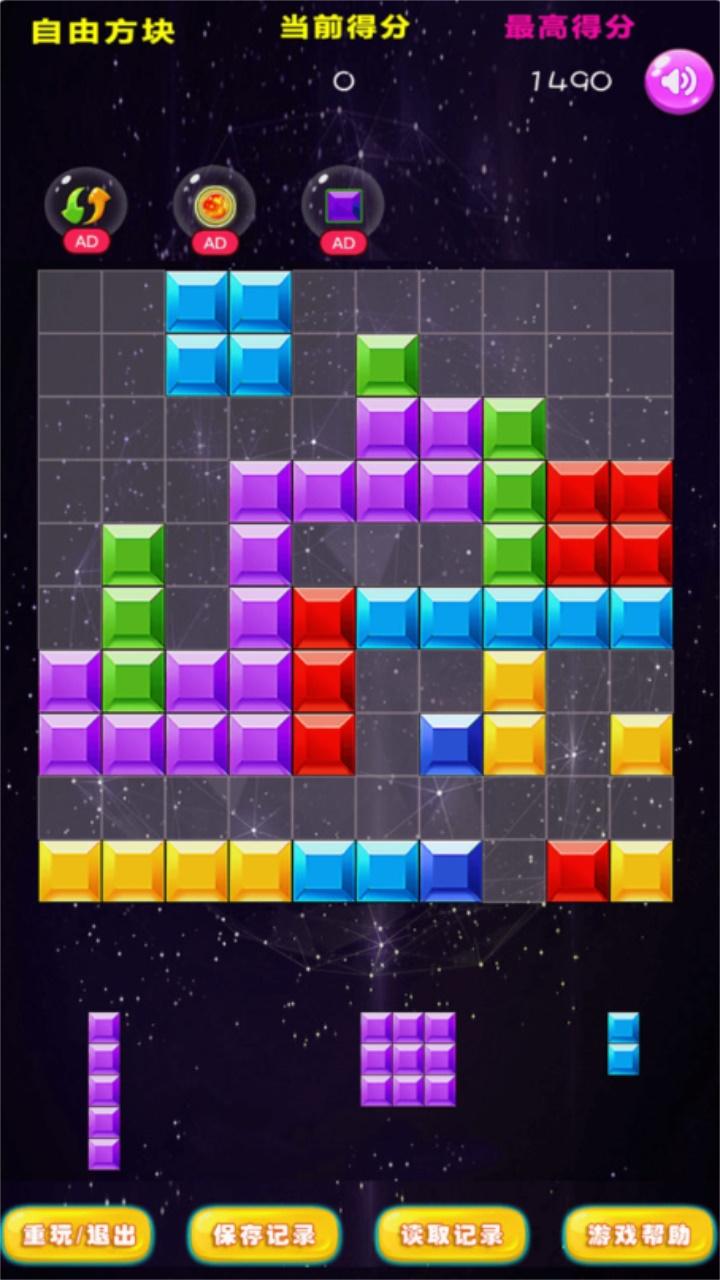Mute the game sound with the speaker button
The height and width of the screenshot is (1280, 720).
point(679,81)
